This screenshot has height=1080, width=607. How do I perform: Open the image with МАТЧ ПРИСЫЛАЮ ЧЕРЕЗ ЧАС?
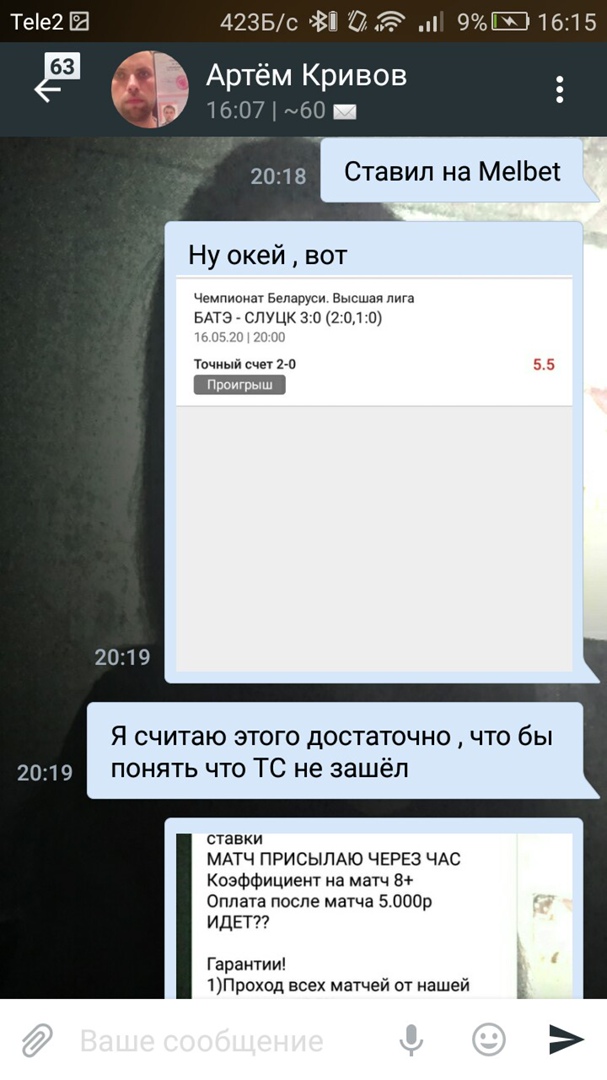click(x=374, y=910)
